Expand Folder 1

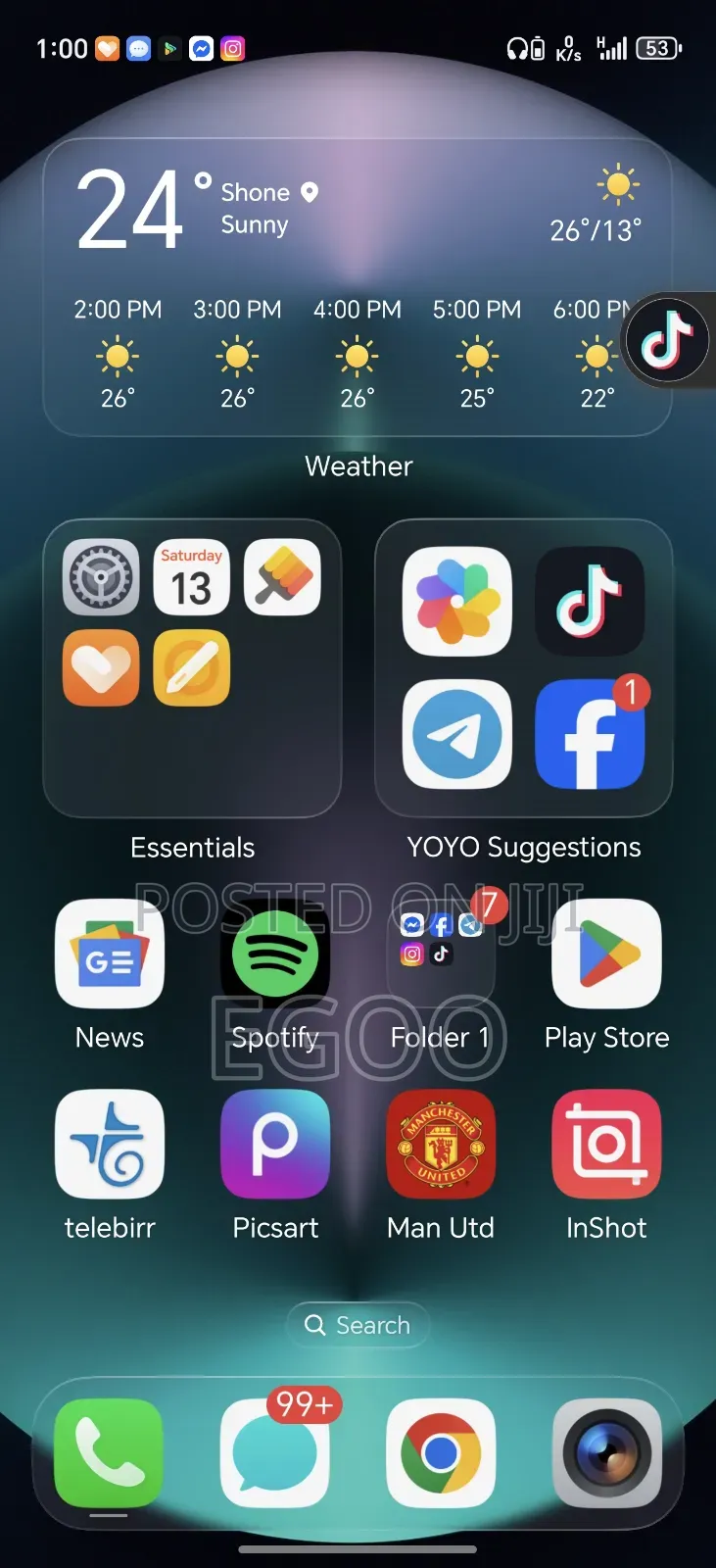441,954
